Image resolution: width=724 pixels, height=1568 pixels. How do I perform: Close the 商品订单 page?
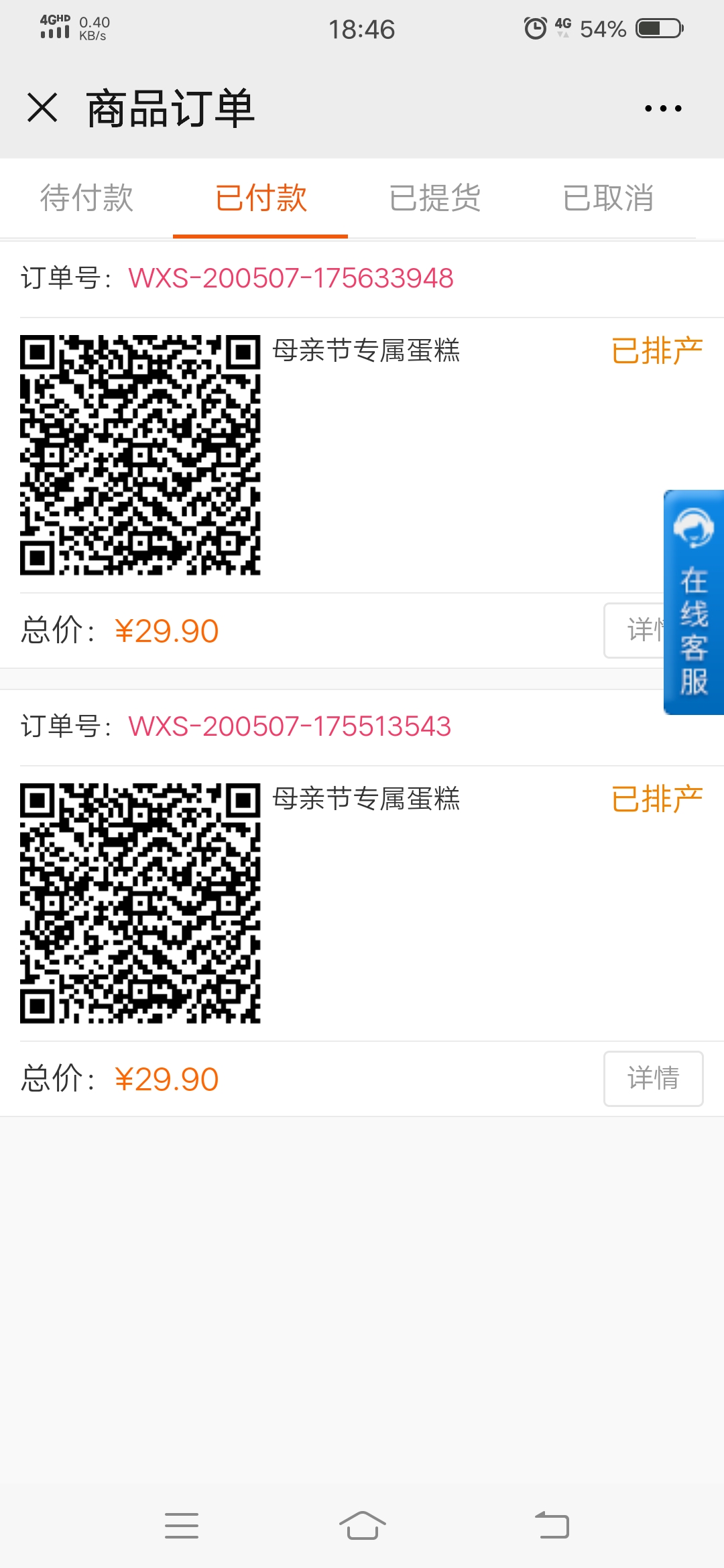tap(42, 108)
